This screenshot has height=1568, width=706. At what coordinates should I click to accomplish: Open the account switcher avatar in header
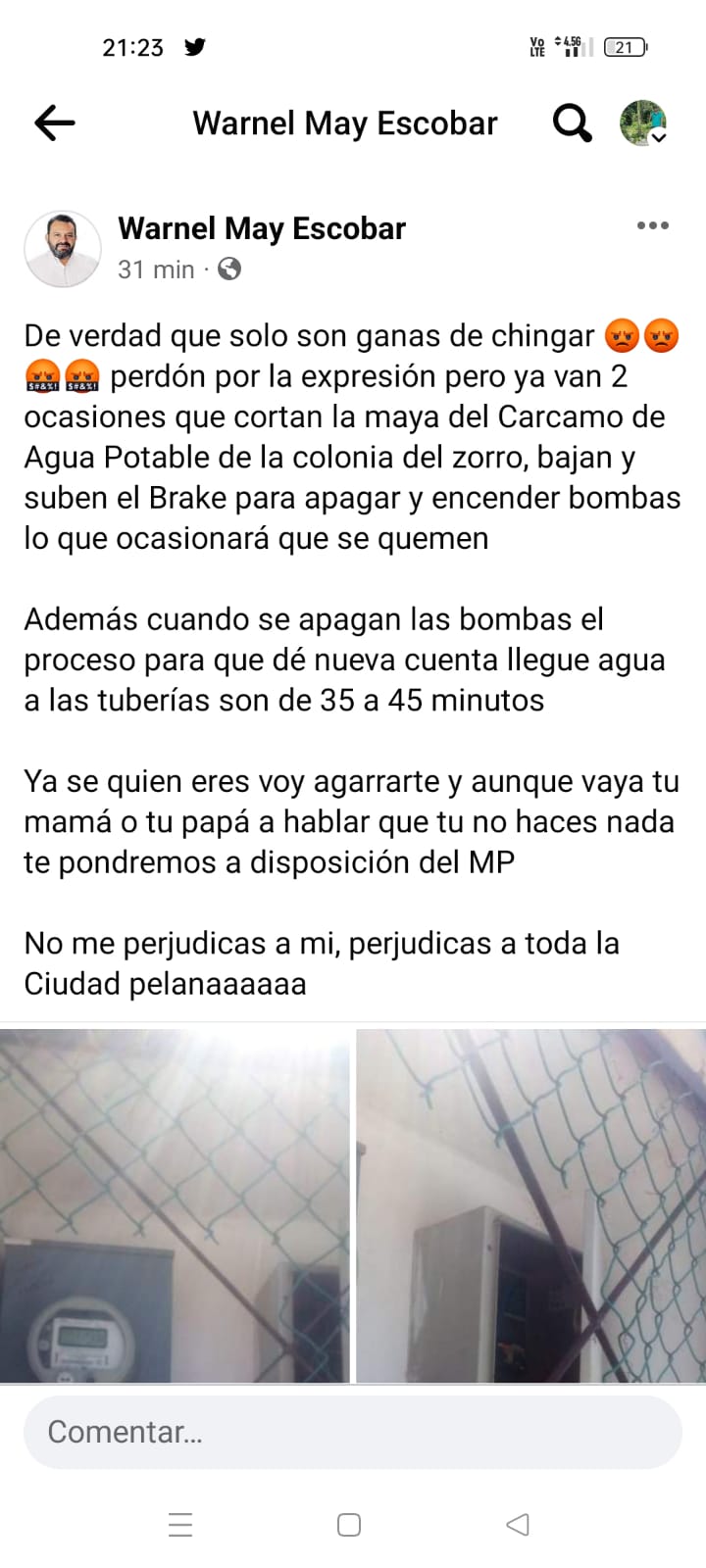click(x=644, y=123)
